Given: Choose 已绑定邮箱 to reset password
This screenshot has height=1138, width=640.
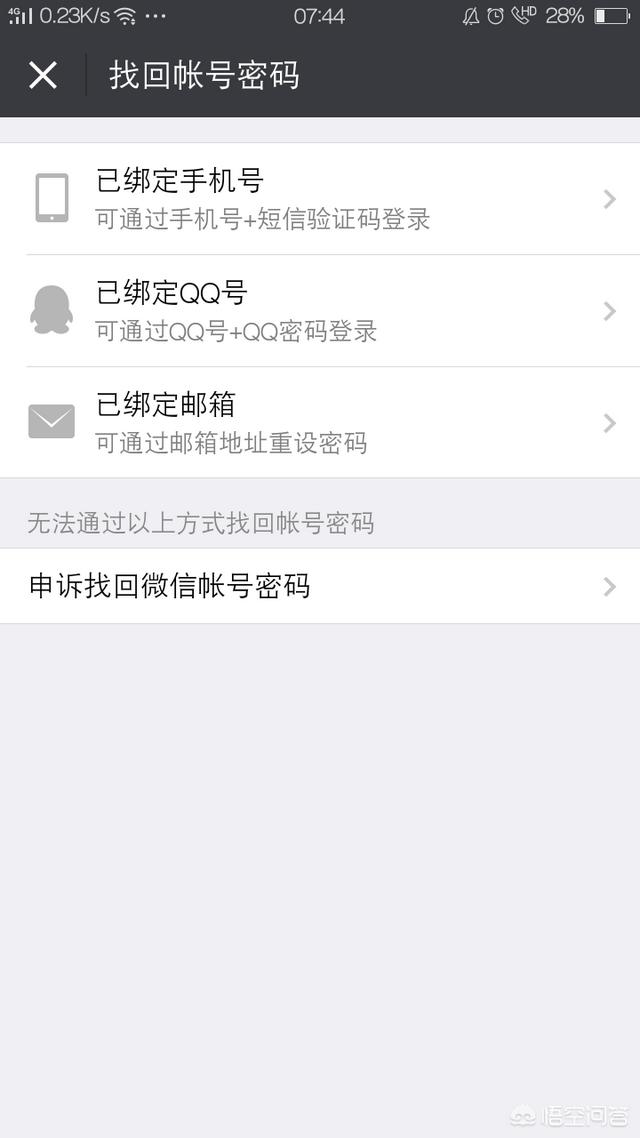Looking at the screenshot, I should point(320,422).
